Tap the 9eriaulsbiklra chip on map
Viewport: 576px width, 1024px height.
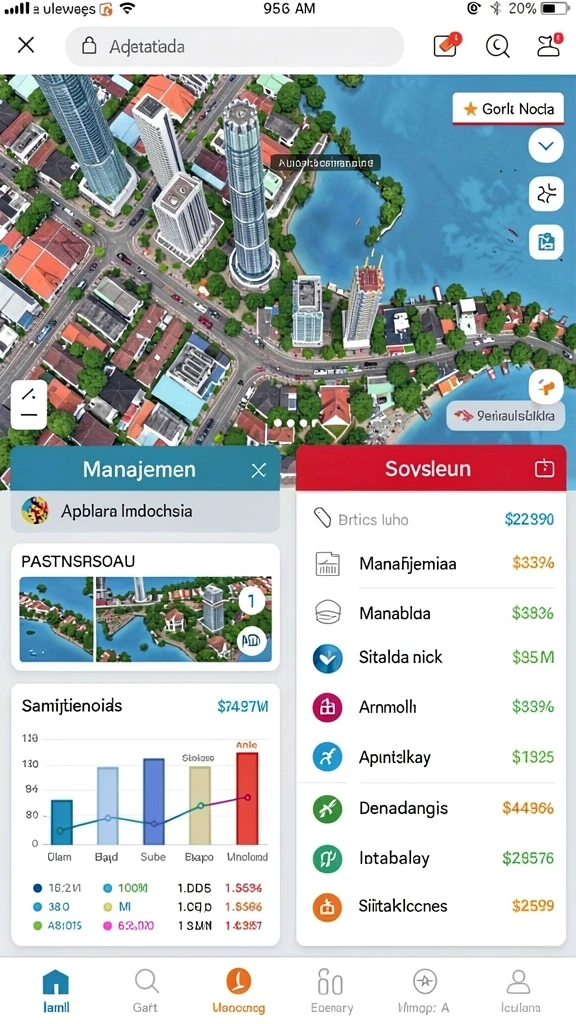pyautogui.click(x=505, y=416)
